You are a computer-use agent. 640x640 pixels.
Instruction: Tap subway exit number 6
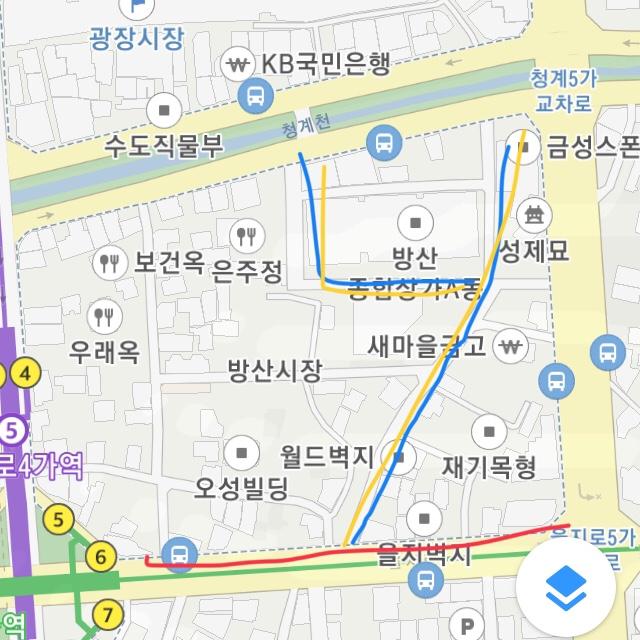(x=101, y=557)
